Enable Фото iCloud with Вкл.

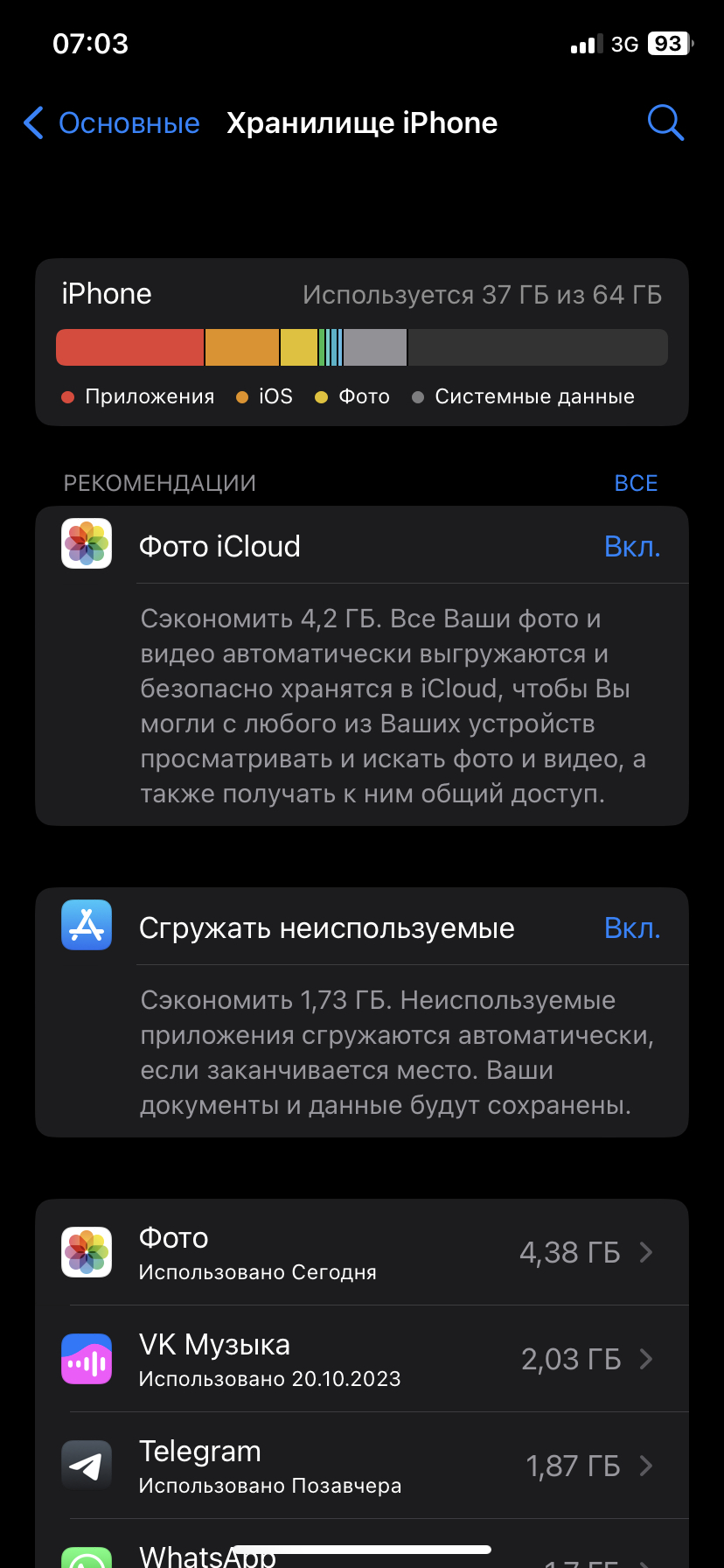click(x=631, y=547)
